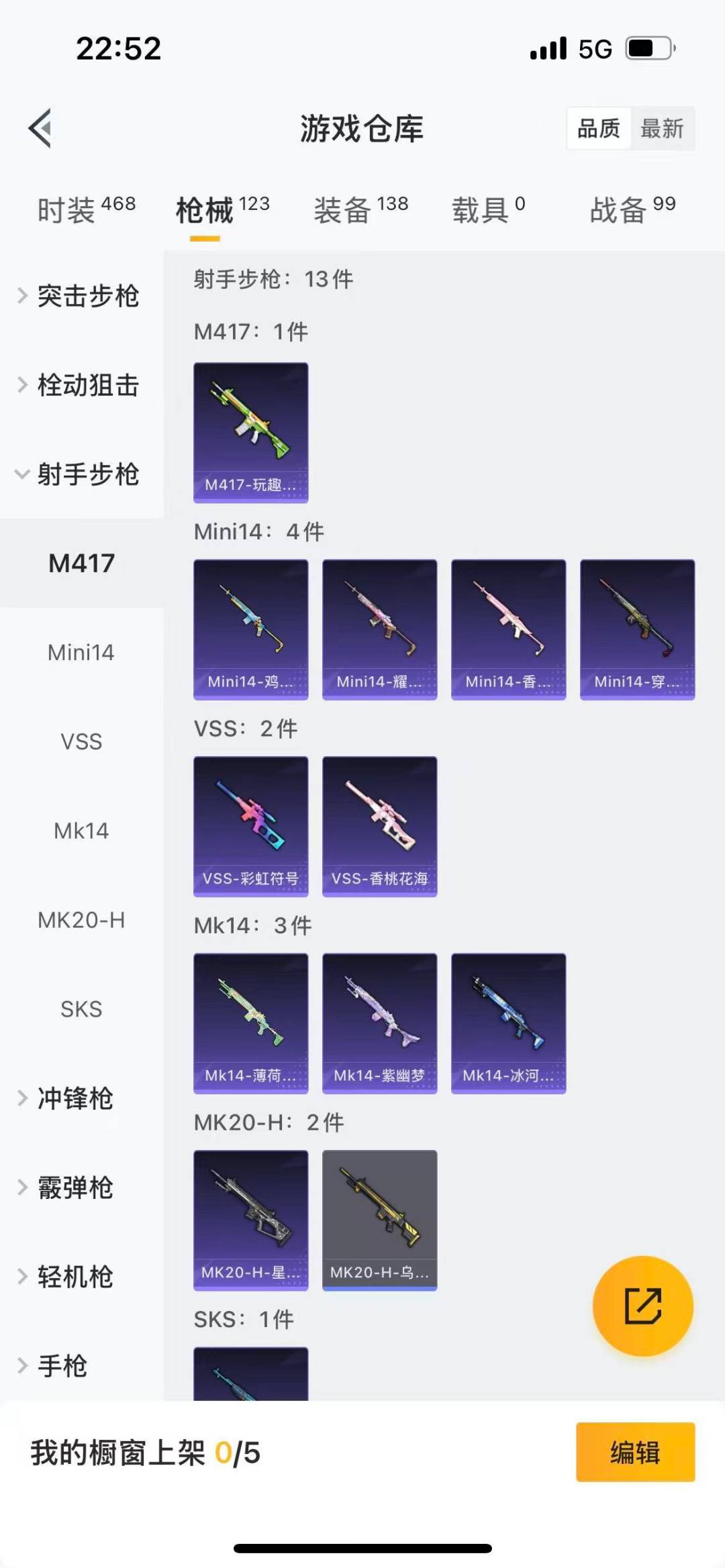The width and height of the screenshot is (725, 1568).
Task: Tap the 编辑 button
Action: (635, 1452)
